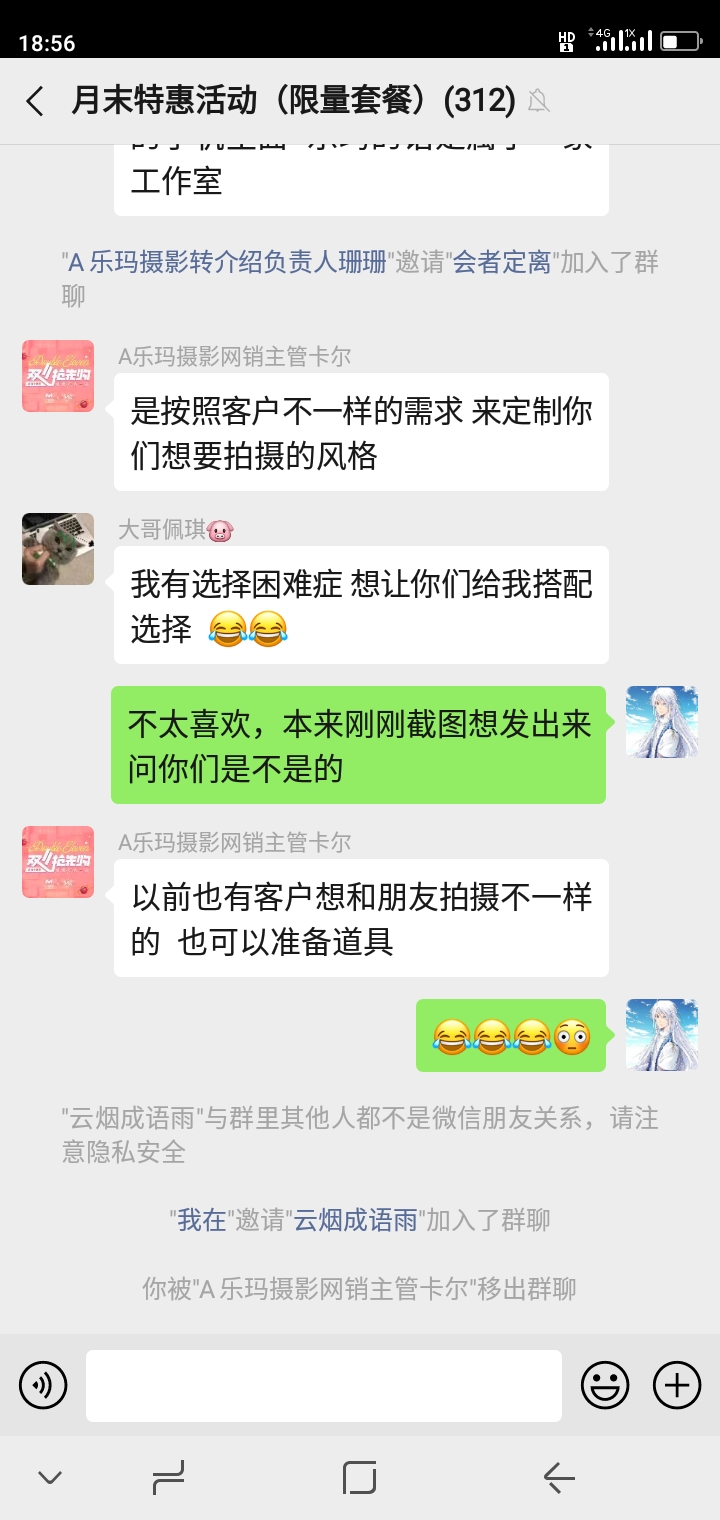Tap the name 会者定离 in the invite notice
This screenshot has height=1520, width=720.
coord(502,263)
